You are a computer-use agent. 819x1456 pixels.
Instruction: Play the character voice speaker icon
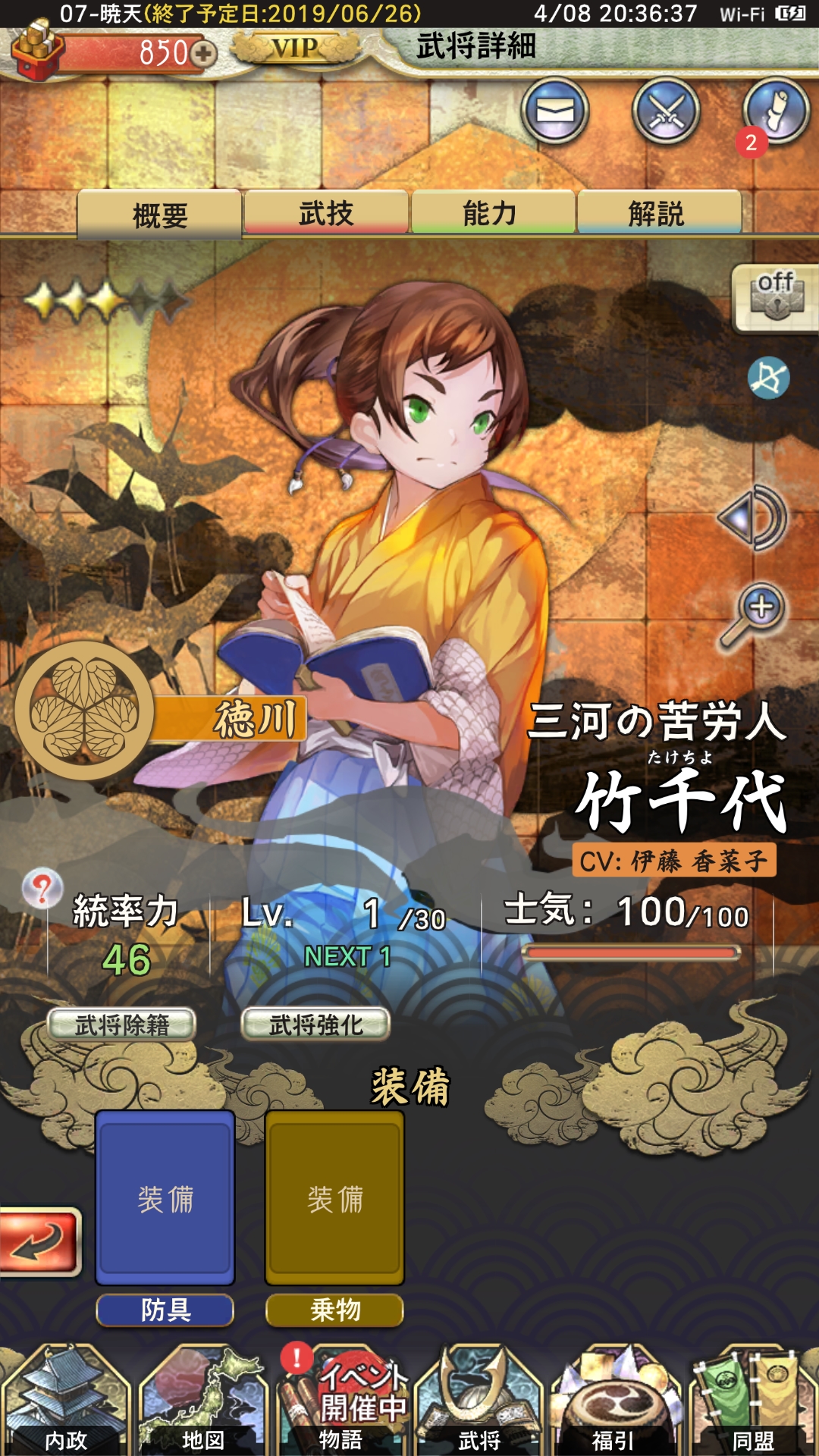point(752,519)
